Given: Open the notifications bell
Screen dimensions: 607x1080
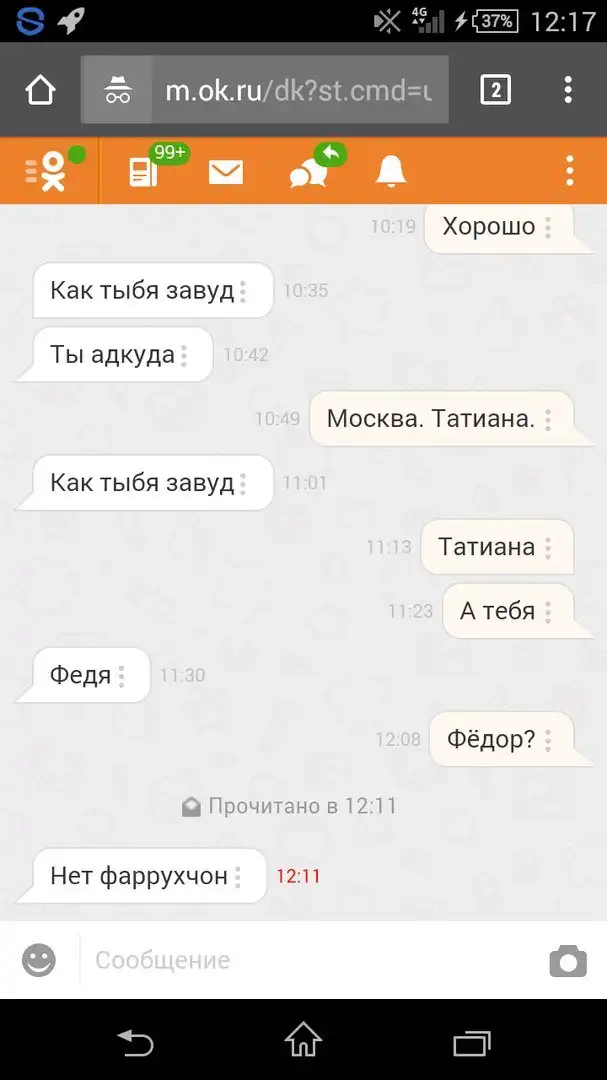Looking at the screenshot, I should 391,172.
